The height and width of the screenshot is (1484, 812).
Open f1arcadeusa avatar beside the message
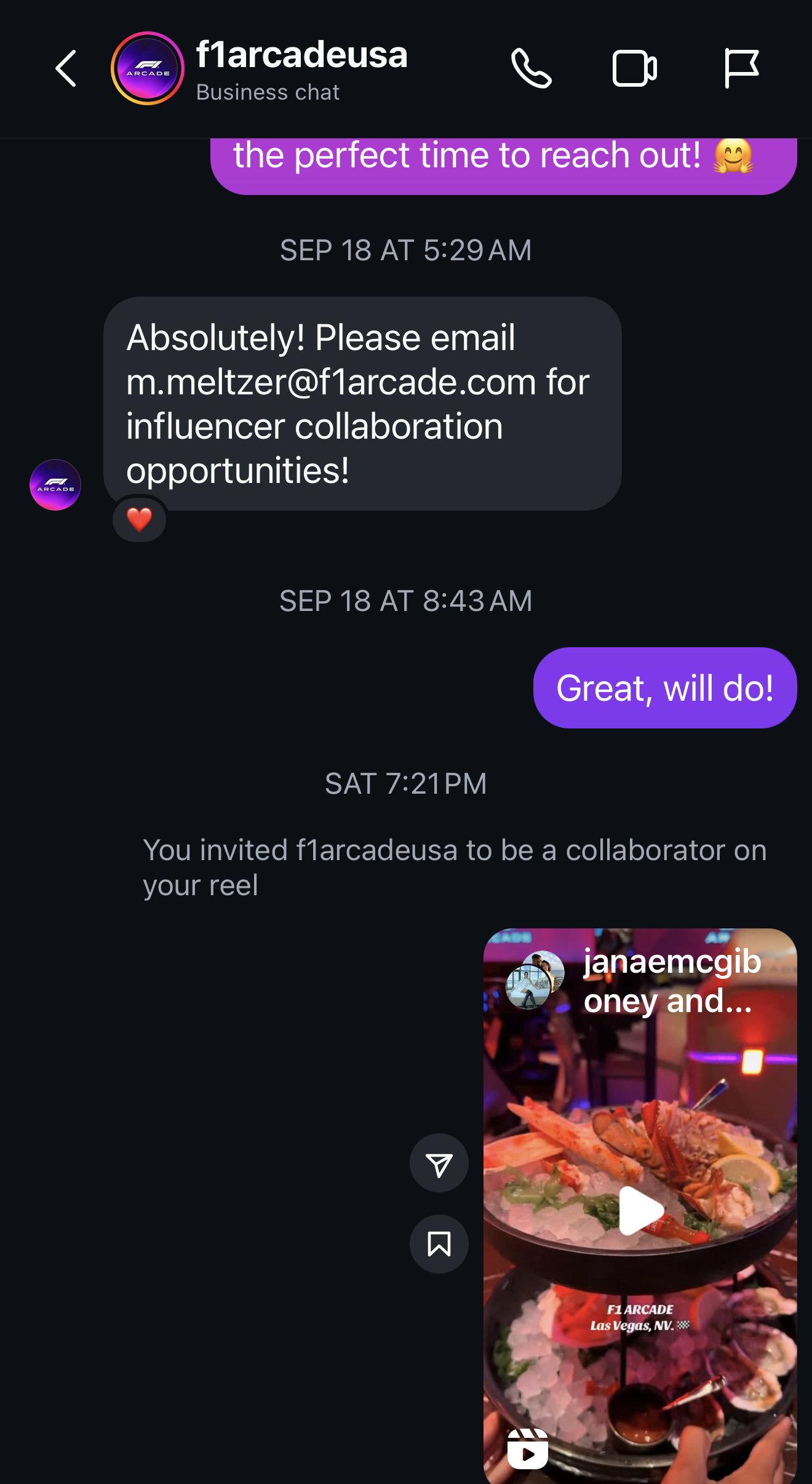pos(55,485)
